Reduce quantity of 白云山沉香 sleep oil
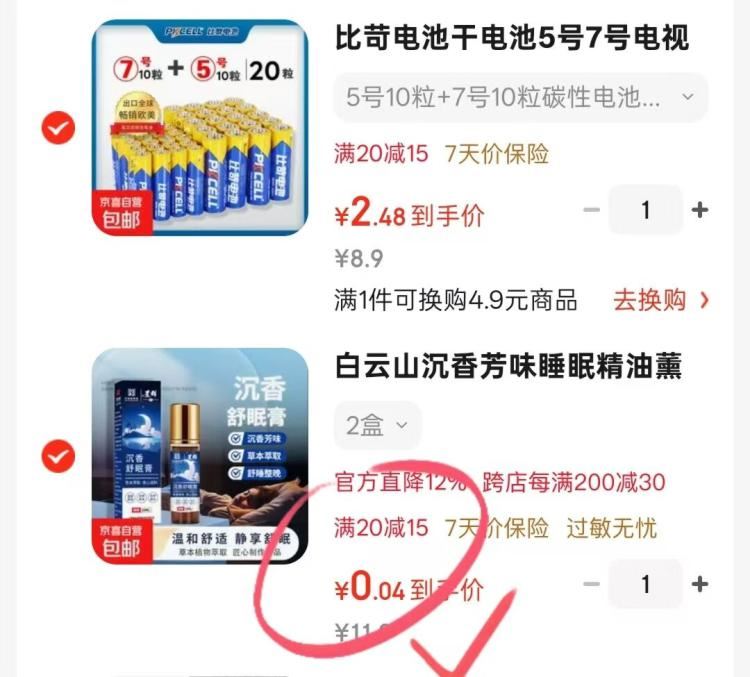750x677 pixels. pos(591,584)
